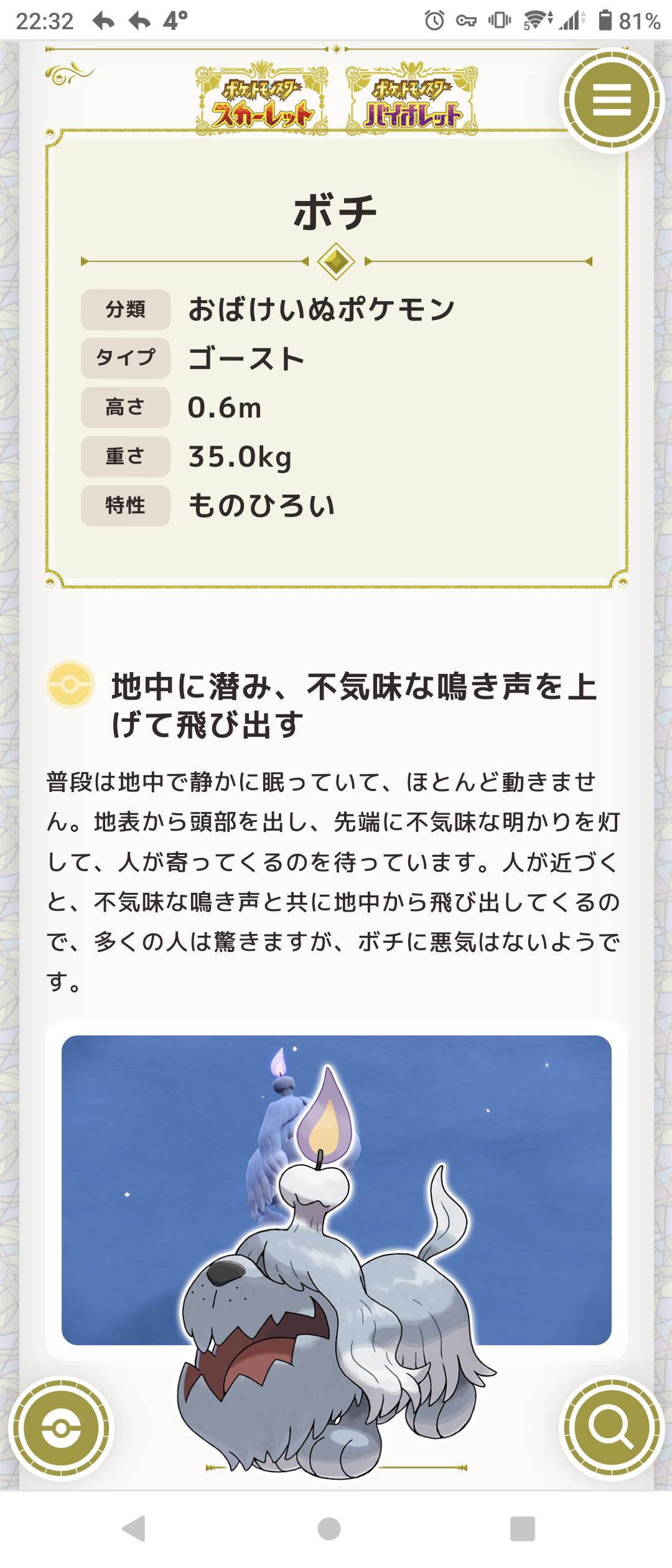
Task: Click the diamond ornament under the name ボチ
Action: [x=336, y=261]
